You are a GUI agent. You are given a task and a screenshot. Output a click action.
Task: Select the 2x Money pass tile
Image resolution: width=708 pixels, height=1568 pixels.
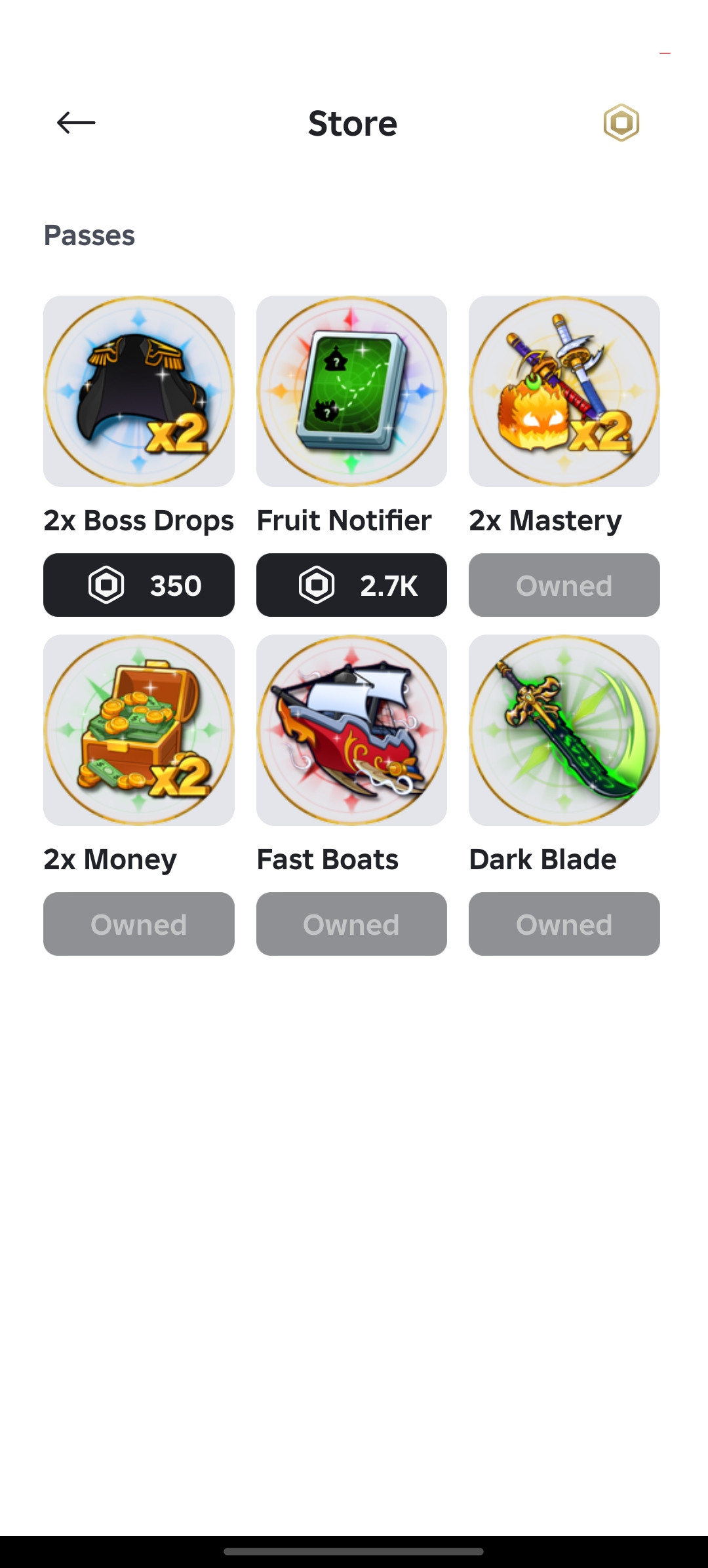139,730
